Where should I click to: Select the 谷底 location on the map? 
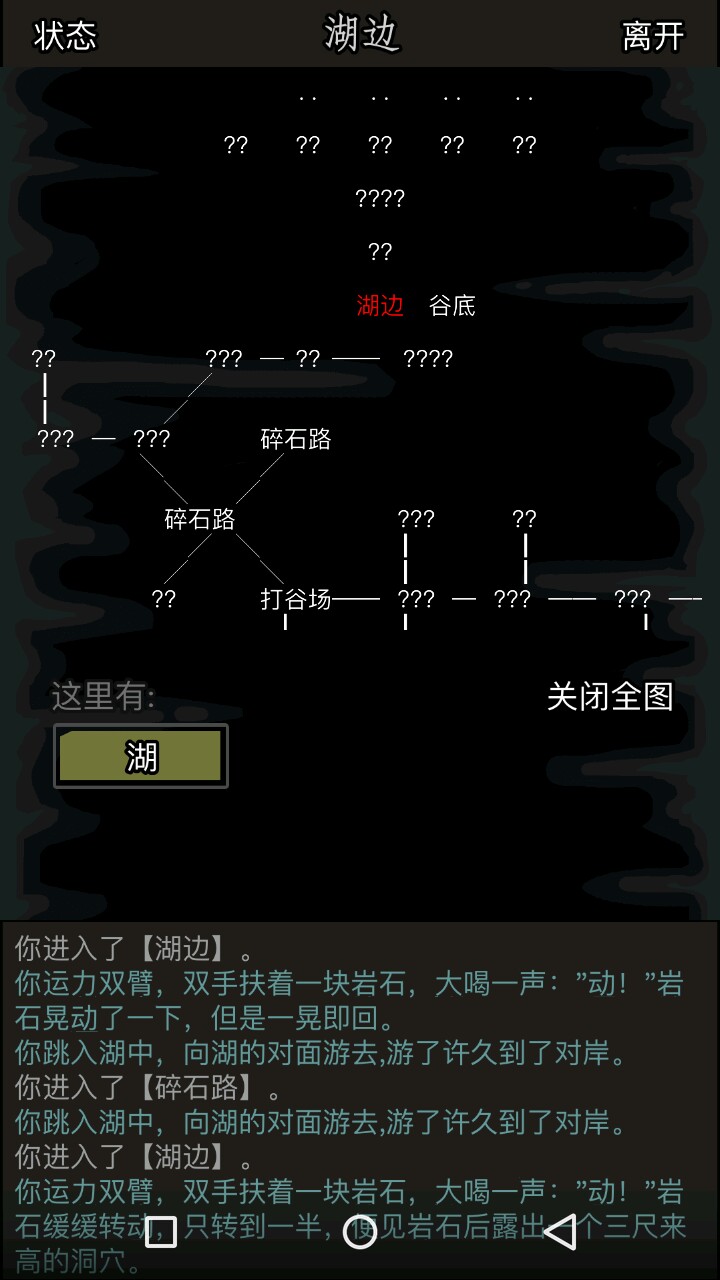(x=452, y=306)
